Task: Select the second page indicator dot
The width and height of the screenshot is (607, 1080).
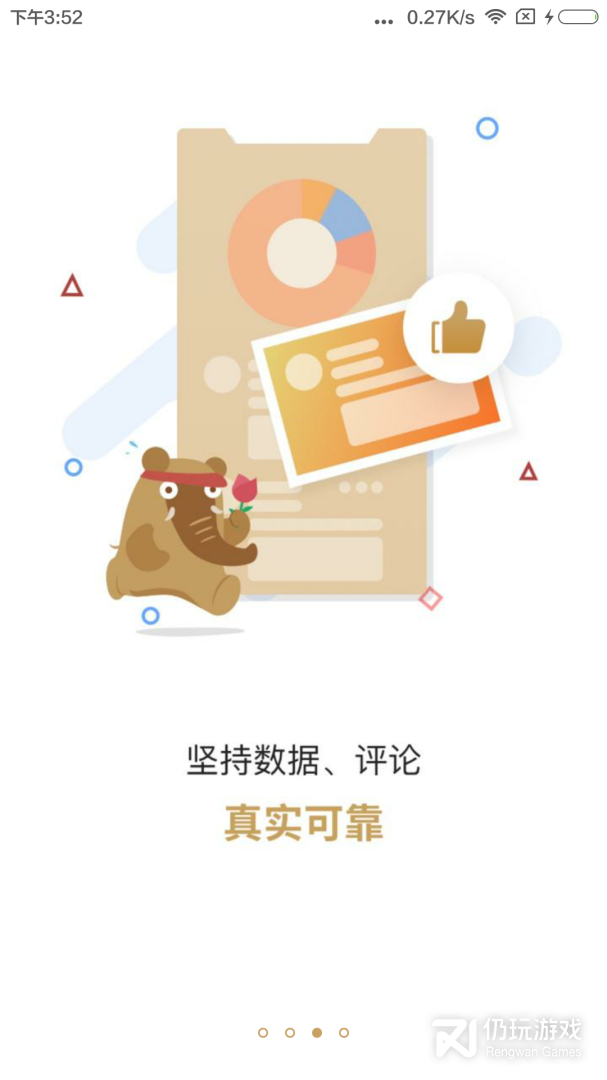Action: [x=290, y=1033]
